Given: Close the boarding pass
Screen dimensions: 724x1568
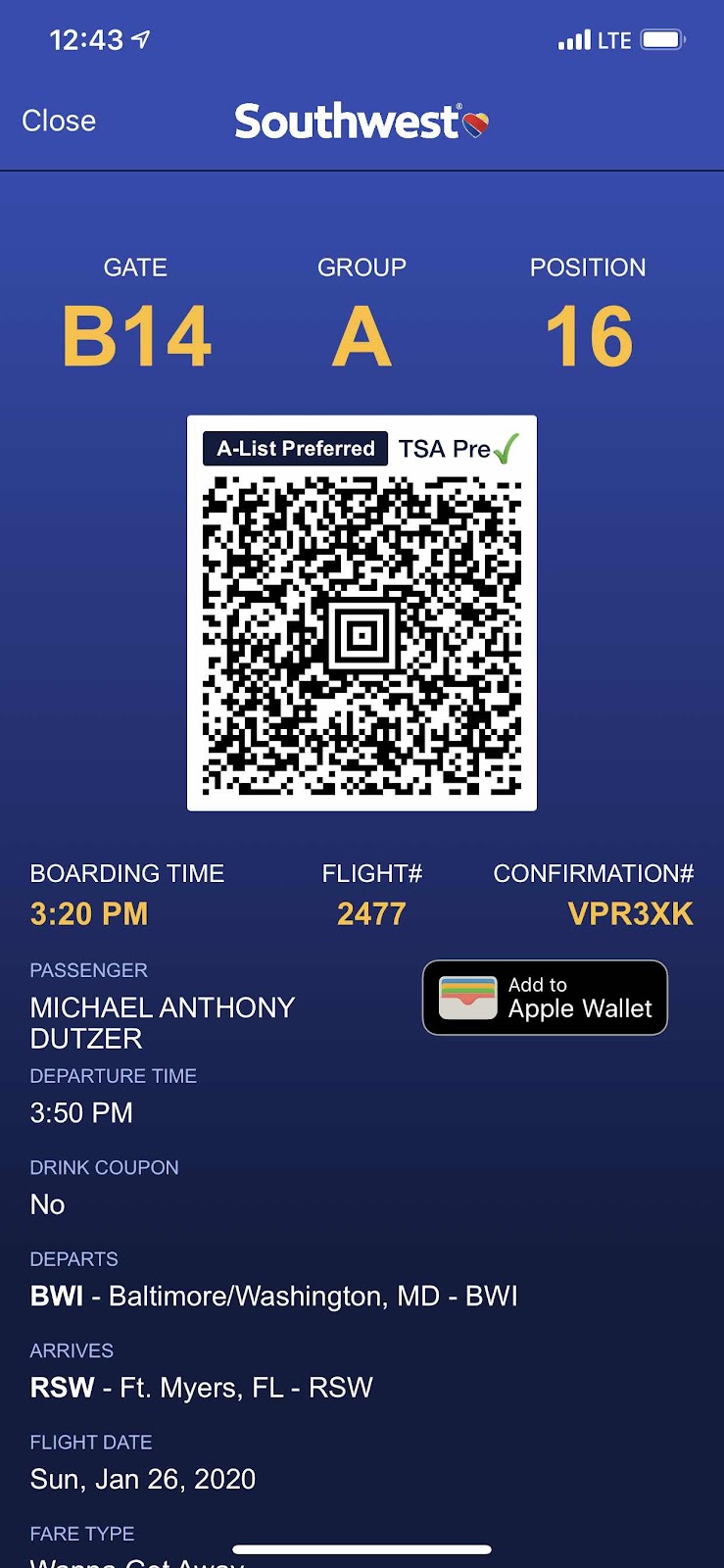Looking at the screenshot, I should 59,121.
